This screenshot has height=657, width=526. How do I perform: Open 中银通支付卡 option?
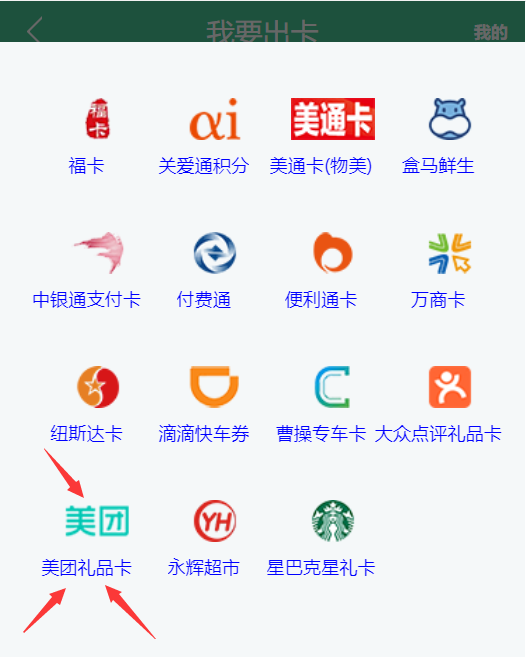(86, 271)
